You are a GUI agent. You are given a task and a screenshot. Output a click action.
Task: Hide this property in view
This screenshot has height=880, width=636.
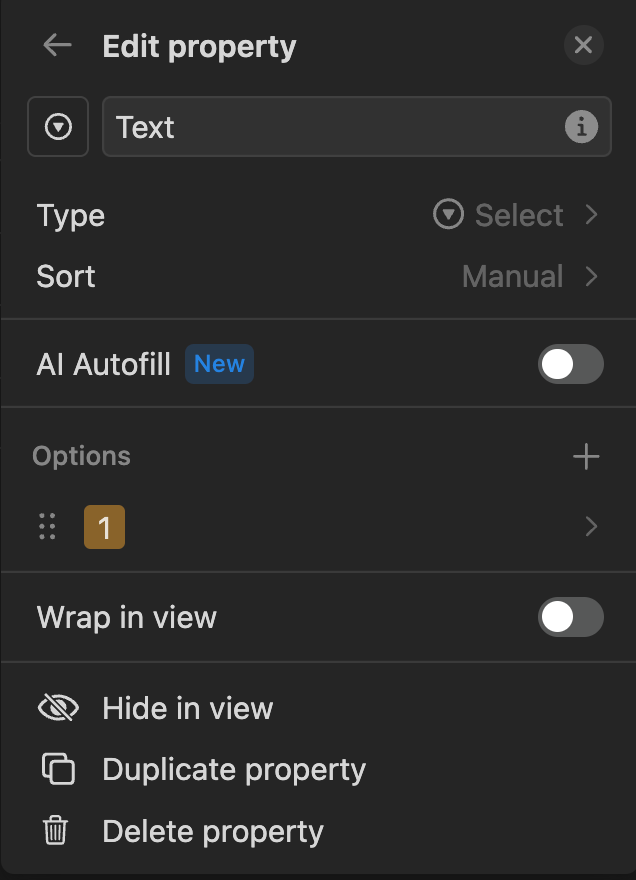(x=187, y=709)
